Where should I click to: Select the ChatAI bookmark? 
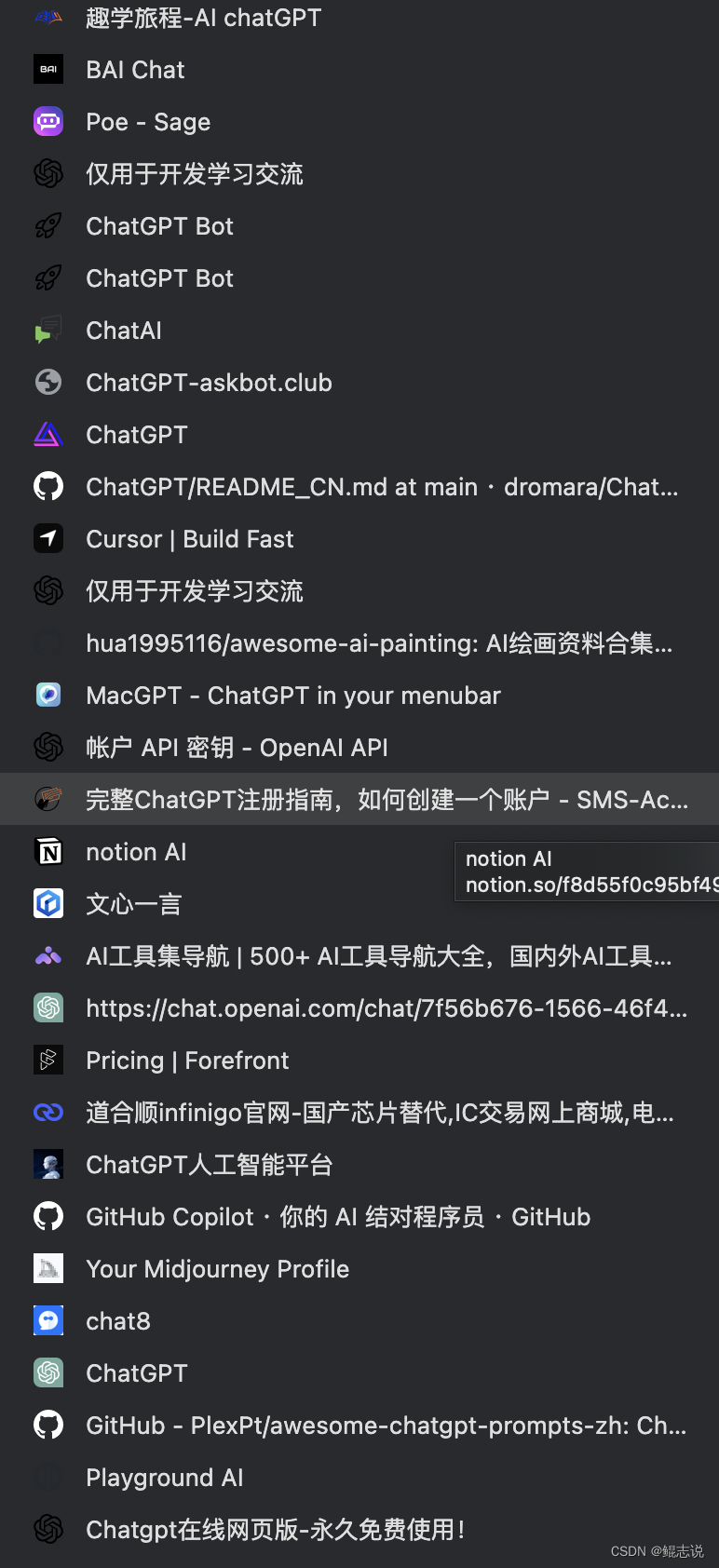pyautogui.click(x=123, y=331)
